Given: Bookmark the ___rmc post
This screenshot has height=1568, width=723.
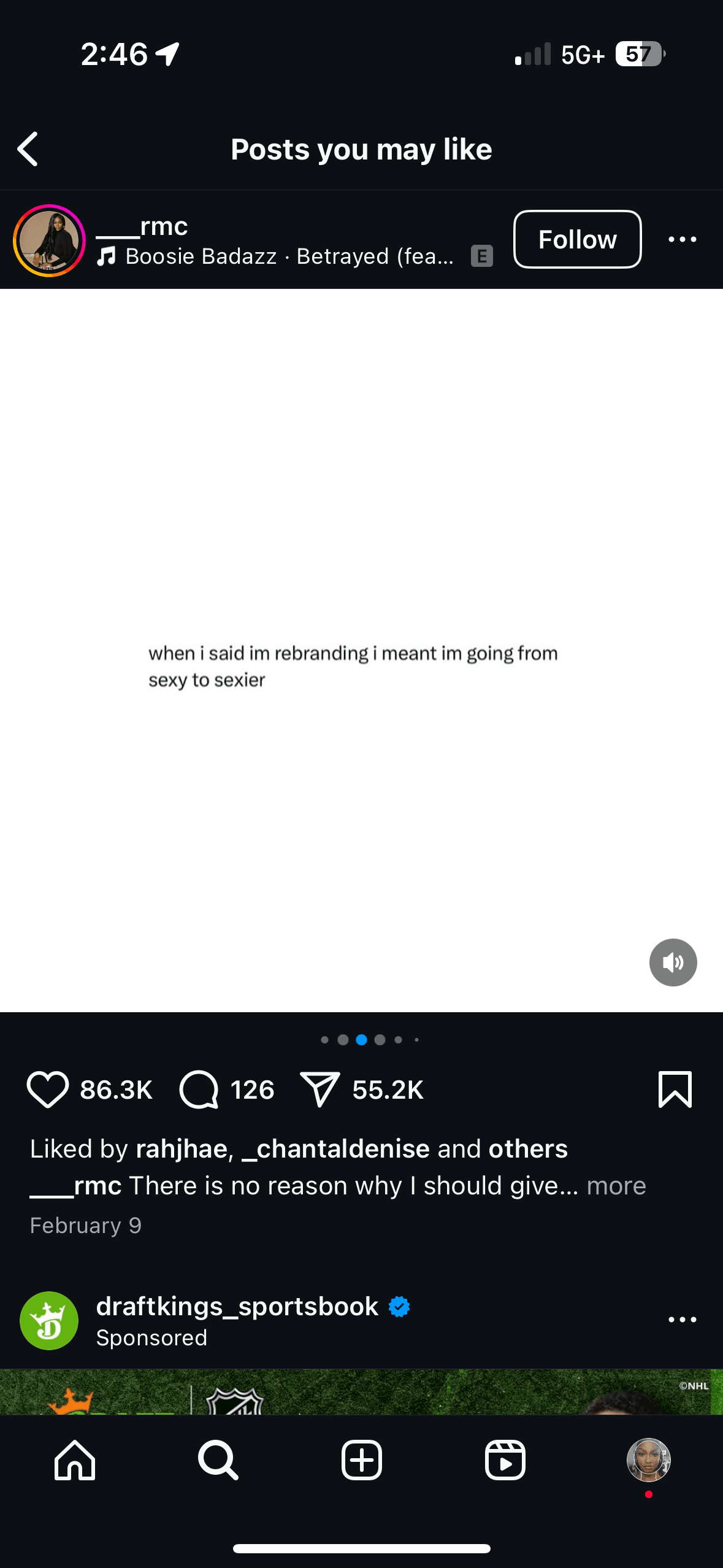Looking at the screenshot, I should 675,1090.
